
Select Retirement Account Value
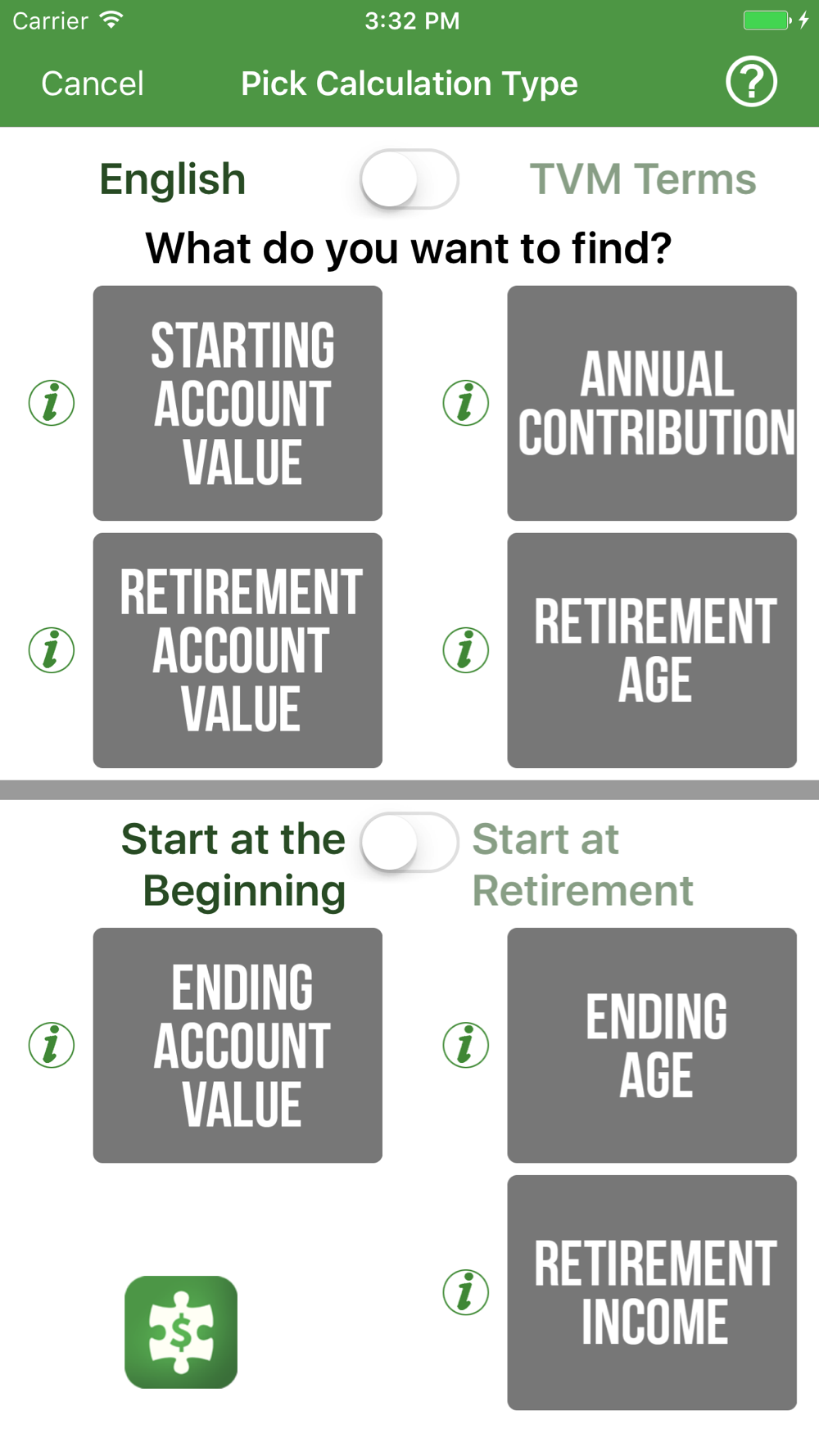238,650
